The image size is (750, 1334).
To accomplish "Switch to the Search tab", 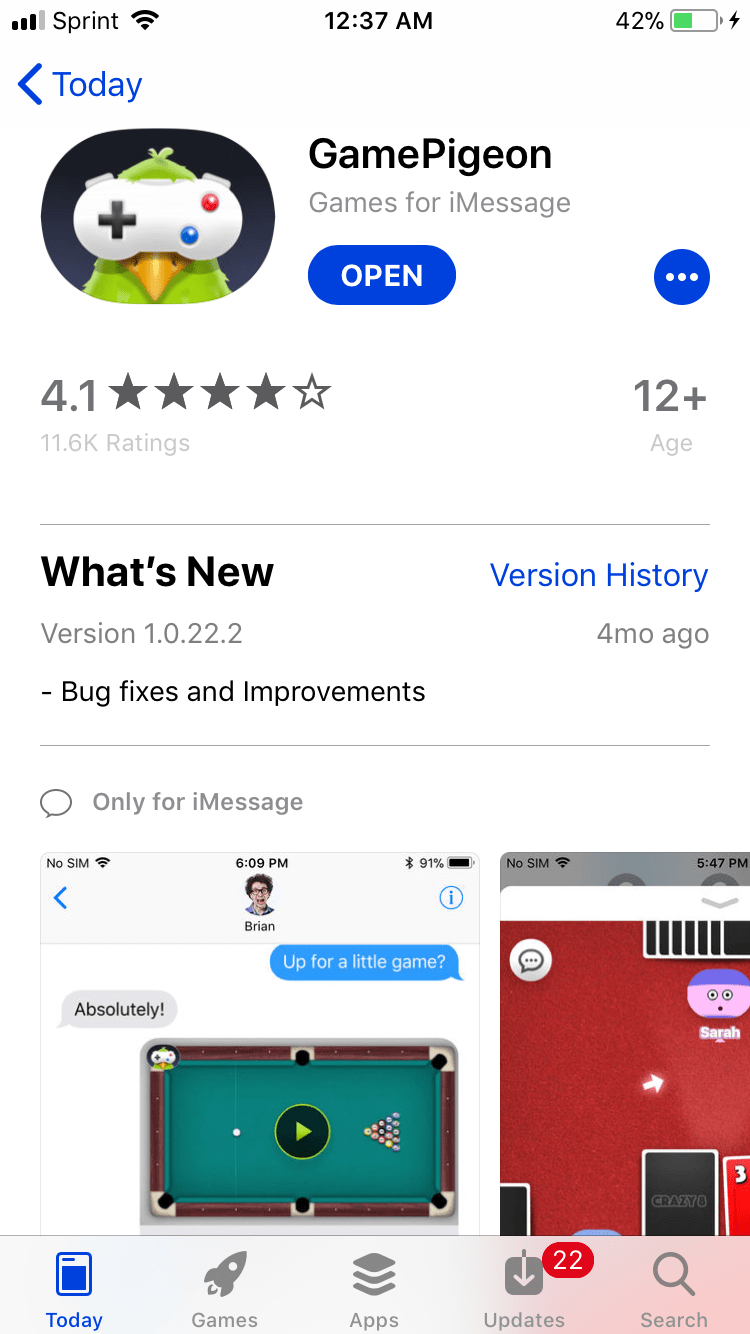I will tap(673, 1290).
